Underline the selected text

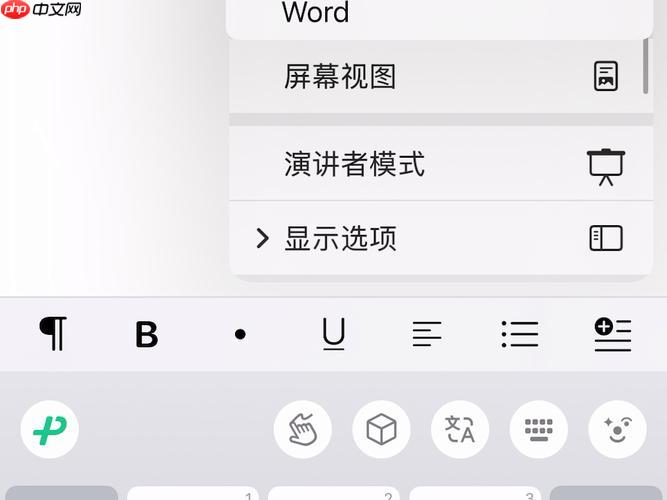tap(334, 334)
